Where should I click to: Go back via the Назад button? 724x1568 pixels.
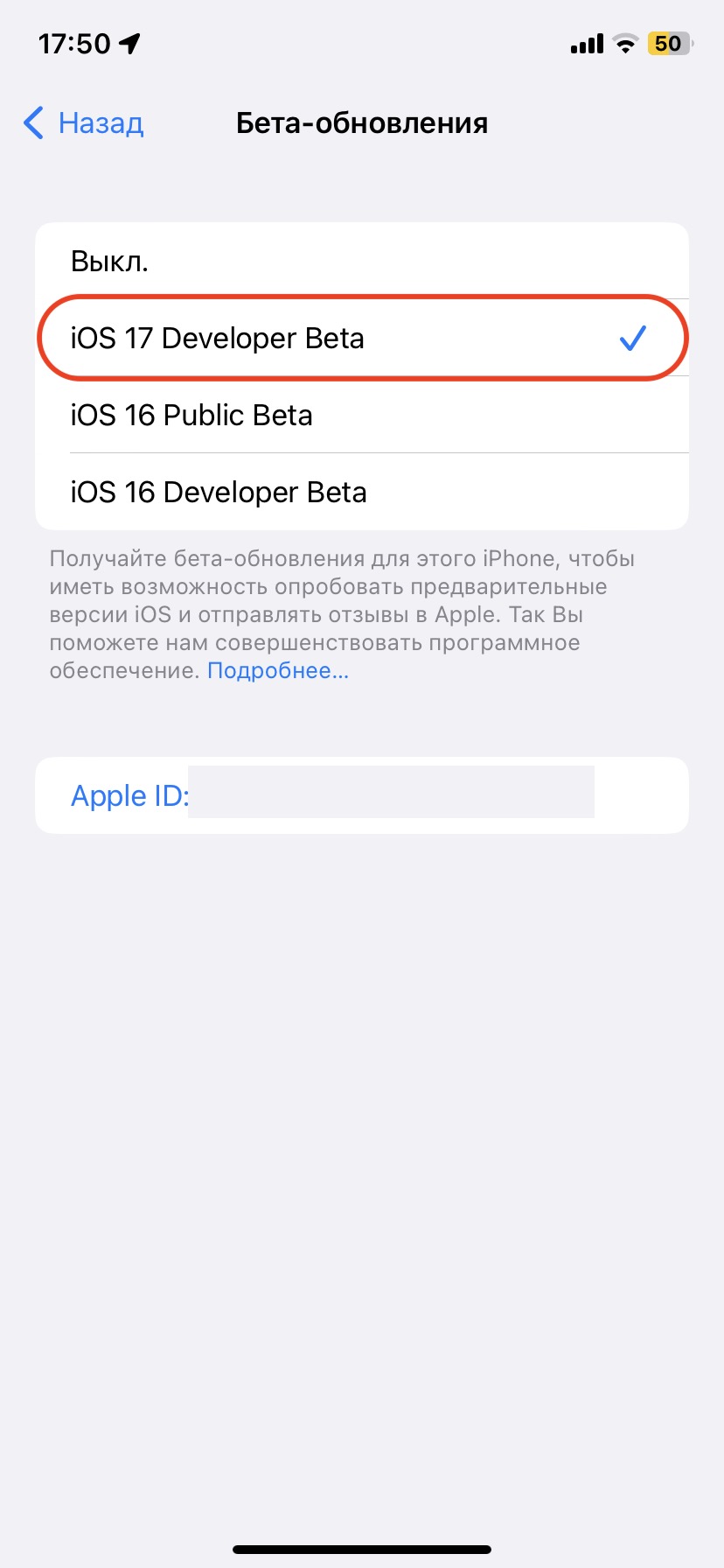pos(84,123)
